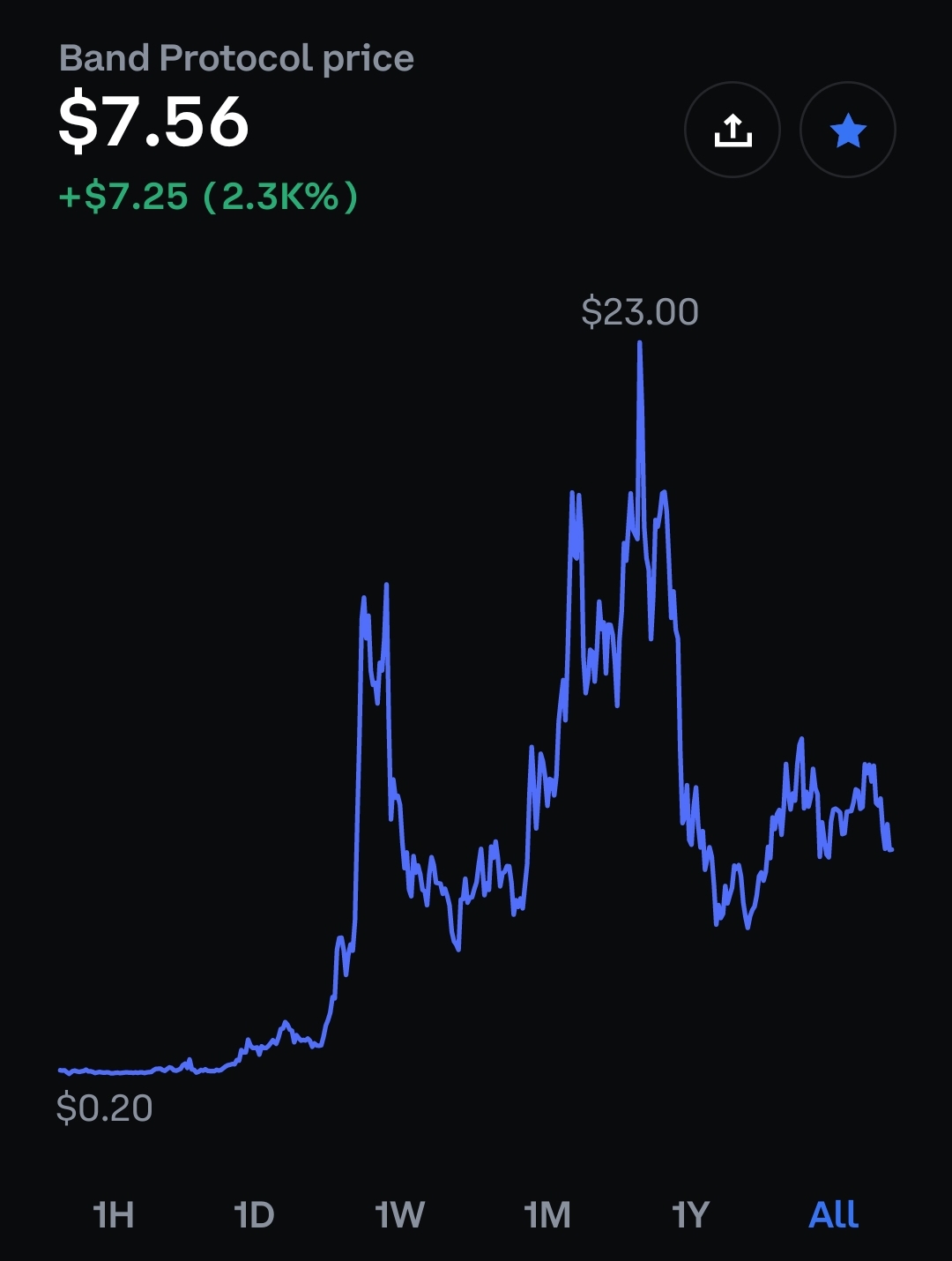Show the 1W price chart

tap(399, 1214)
